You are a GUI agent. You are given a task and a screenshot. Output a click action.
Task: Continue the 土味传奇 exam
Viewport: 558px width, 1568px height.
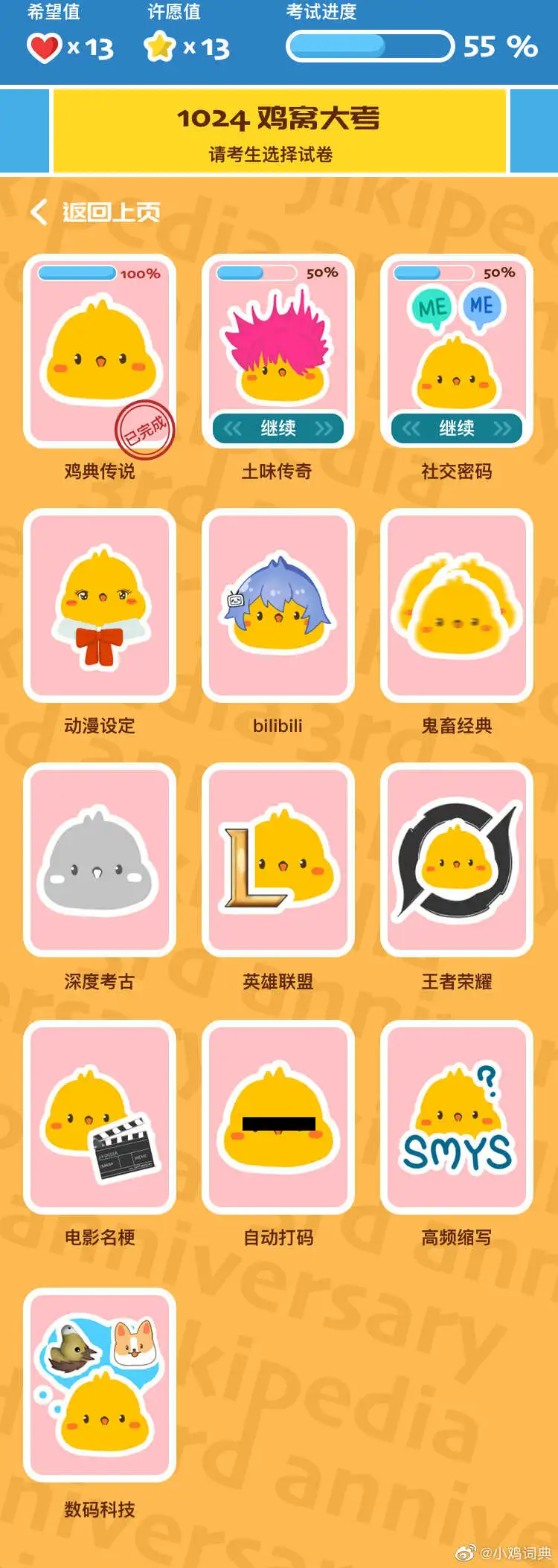click(x=278, y=428)
